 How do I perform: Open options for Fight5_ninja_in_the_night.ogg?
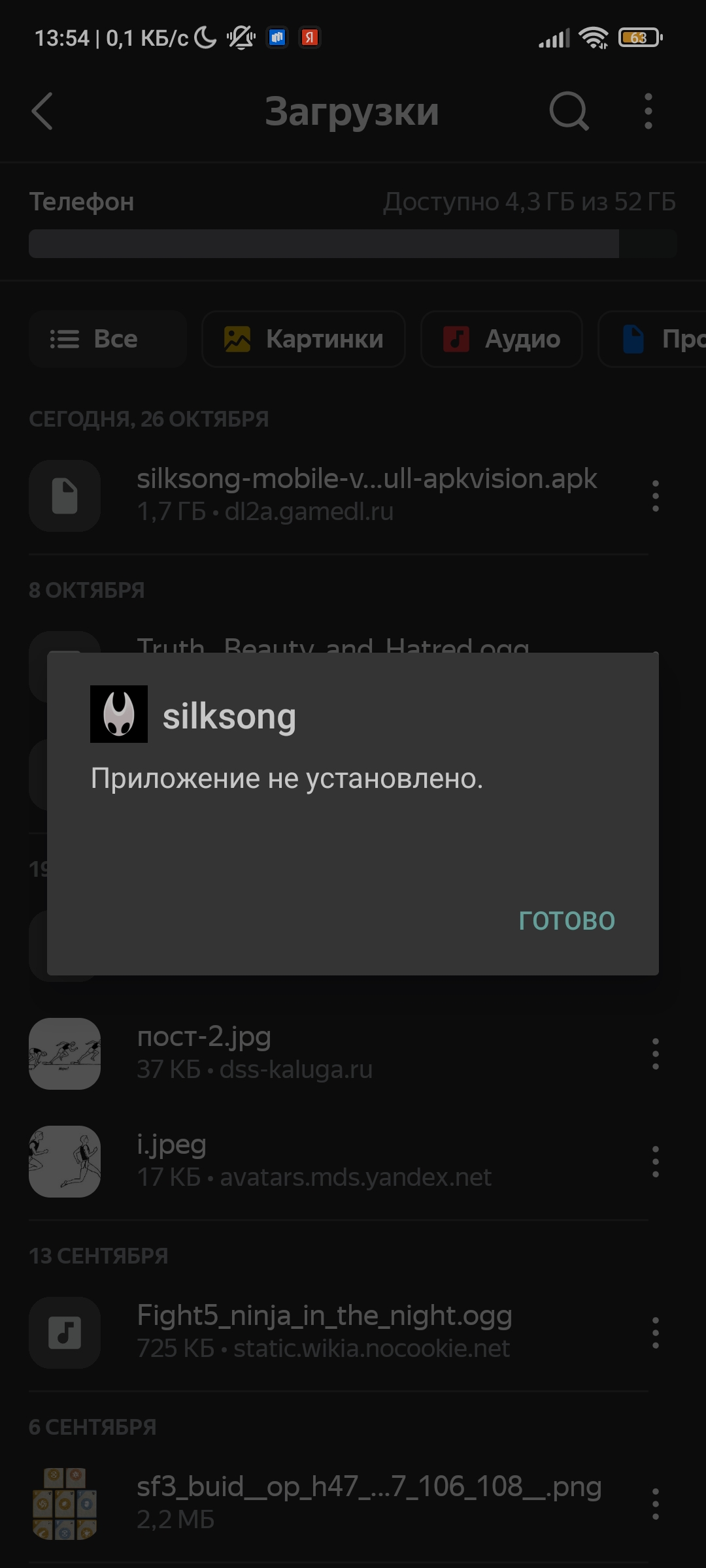(655, 1332)
